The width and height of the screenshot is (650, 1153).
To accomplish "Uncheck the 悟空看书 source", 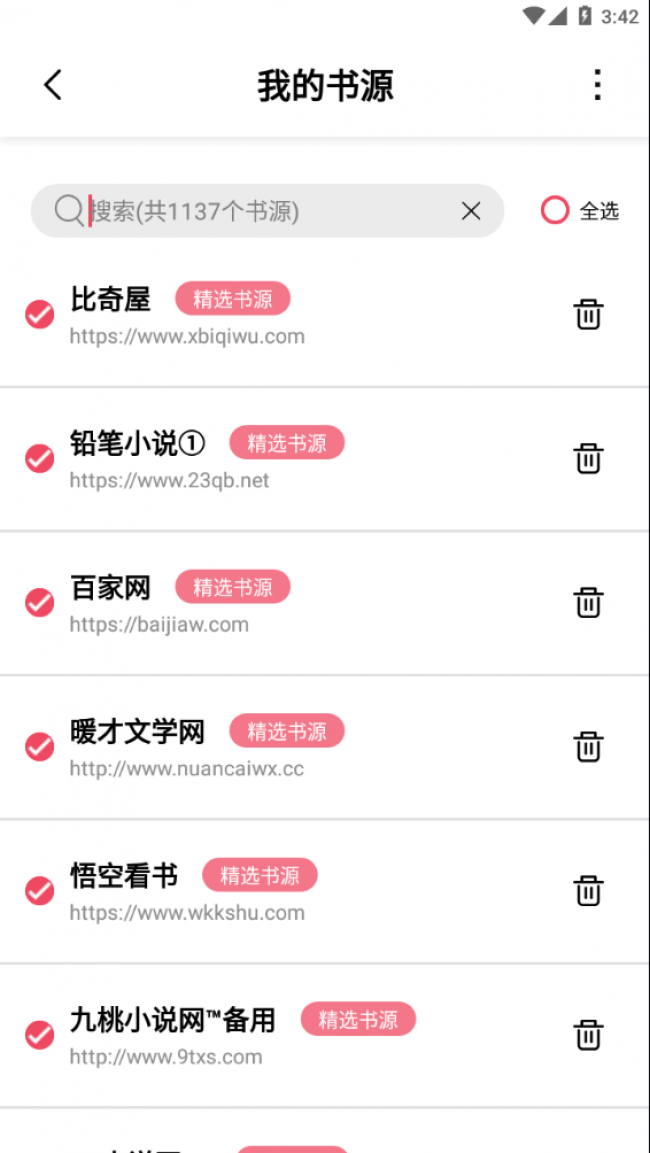I will 40,891.
